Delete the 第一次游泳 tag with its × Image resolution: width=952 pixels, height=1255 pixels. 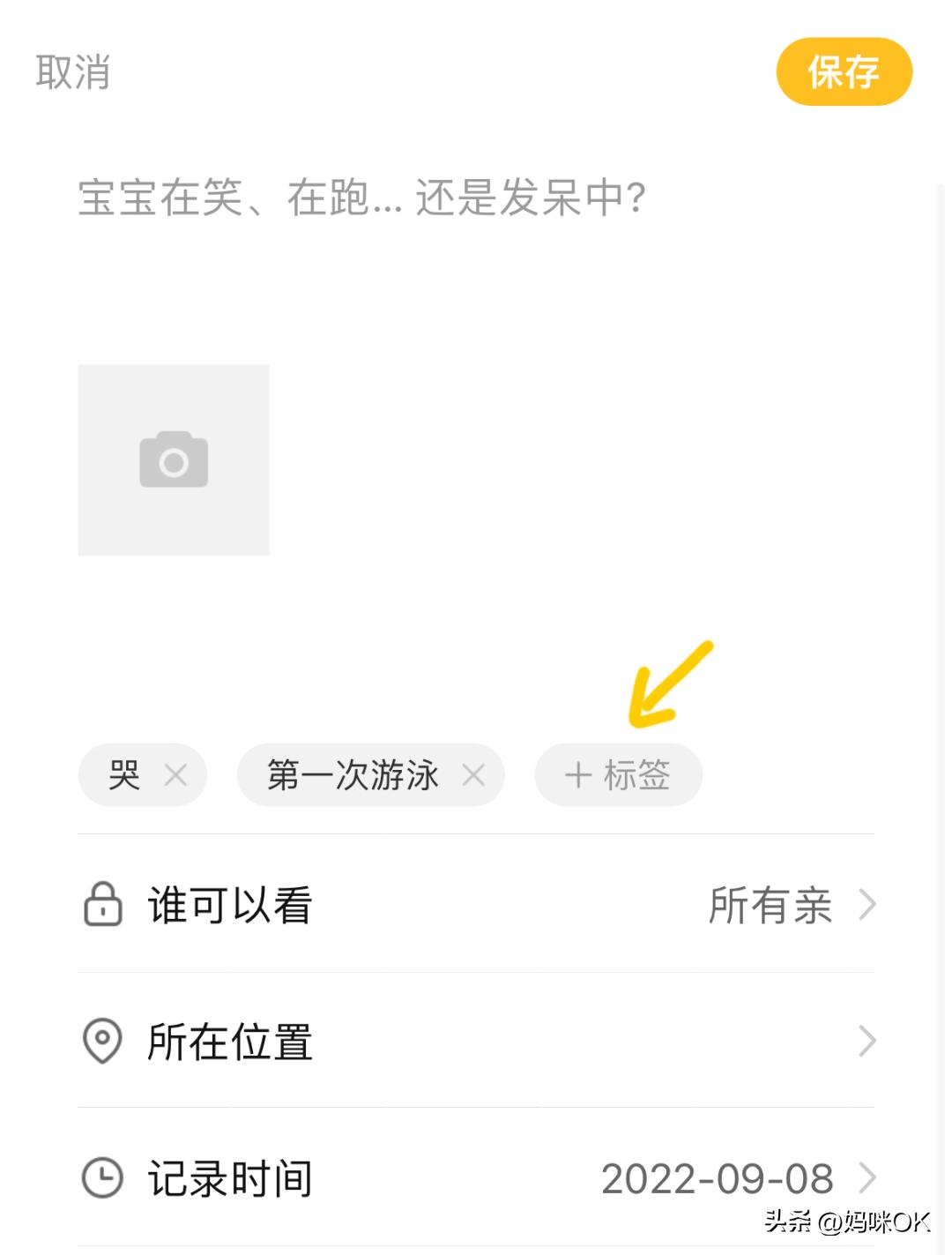tap(475, 775)
